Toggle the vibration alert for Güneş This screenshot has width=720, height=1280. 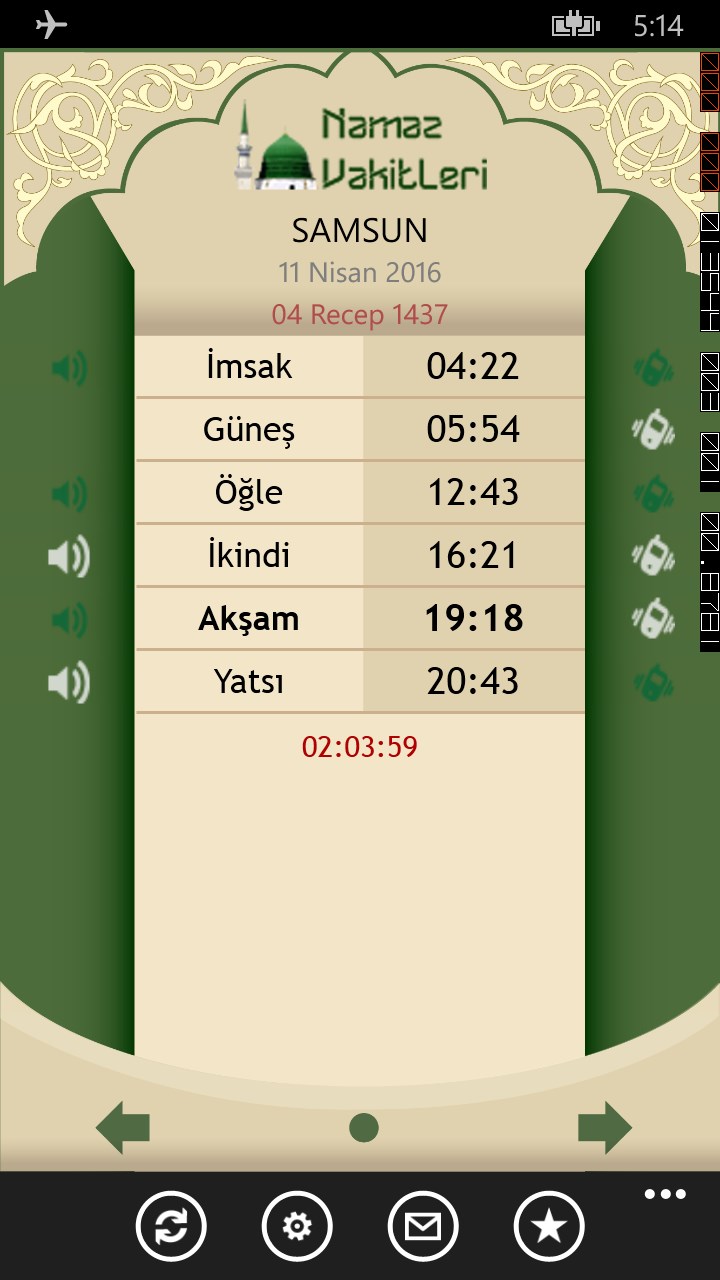click(x=653, y=431)
